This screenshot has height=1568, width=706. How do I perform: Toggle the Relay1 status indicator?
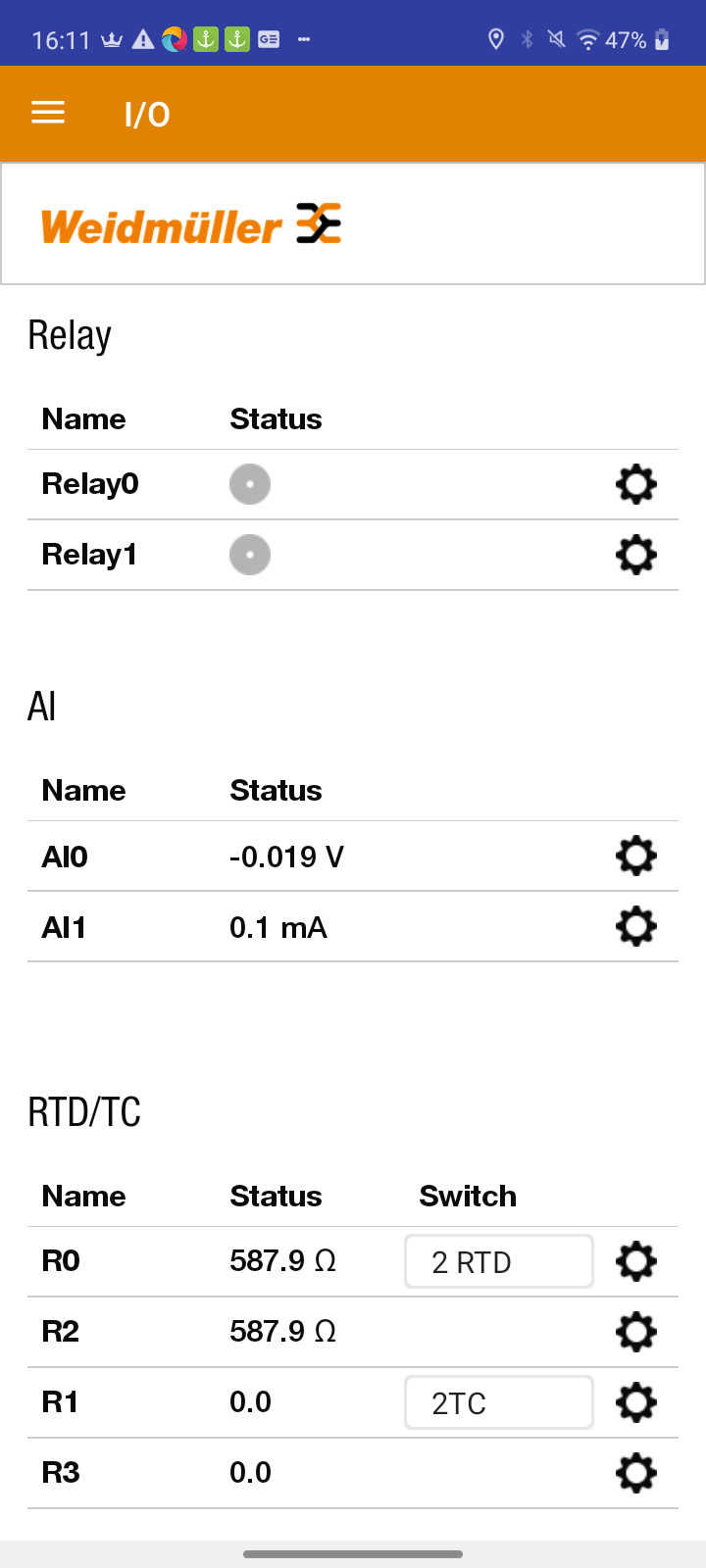pyautogui.click(x=250, y=555)
